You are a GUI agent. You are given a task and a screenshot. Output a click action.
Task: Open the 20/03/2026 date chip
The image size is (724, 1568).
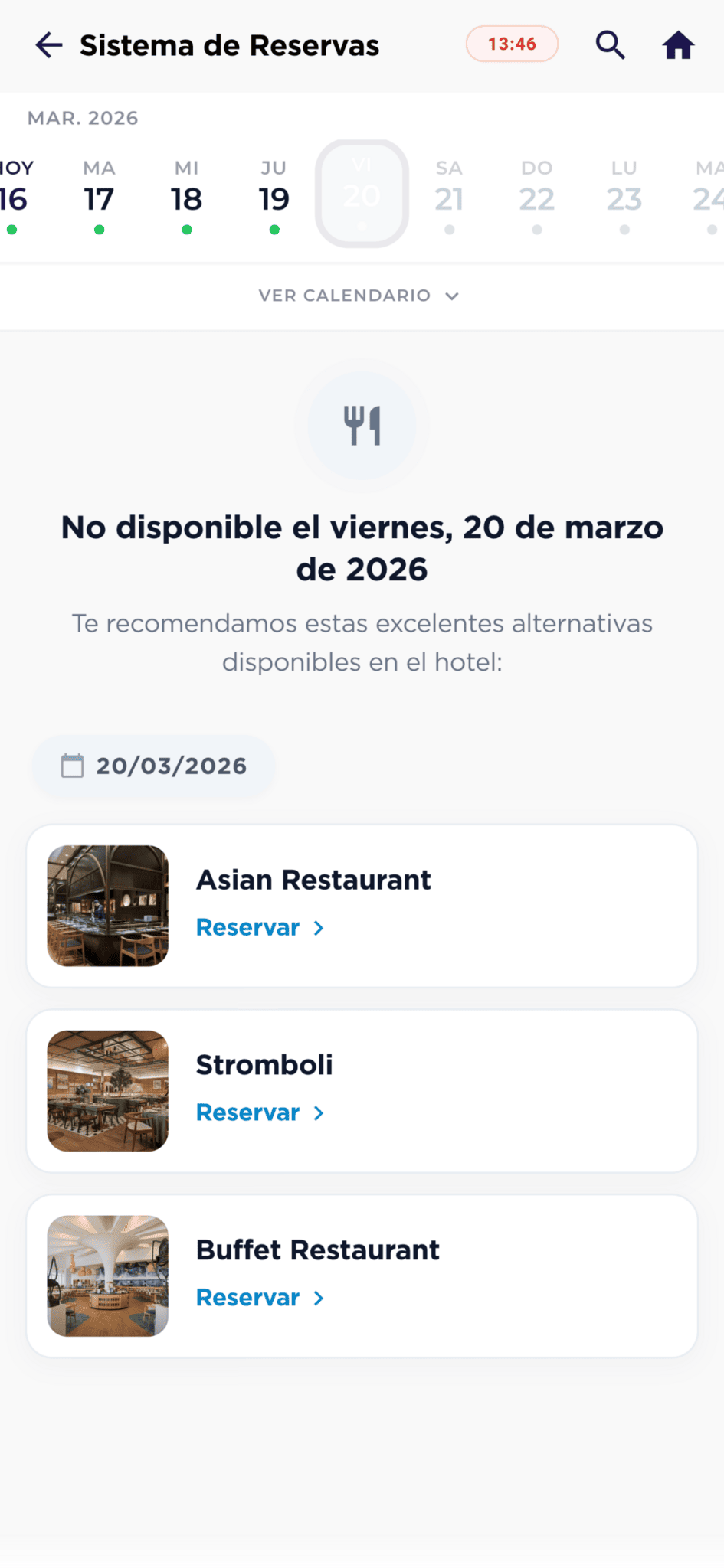(153, 765)
